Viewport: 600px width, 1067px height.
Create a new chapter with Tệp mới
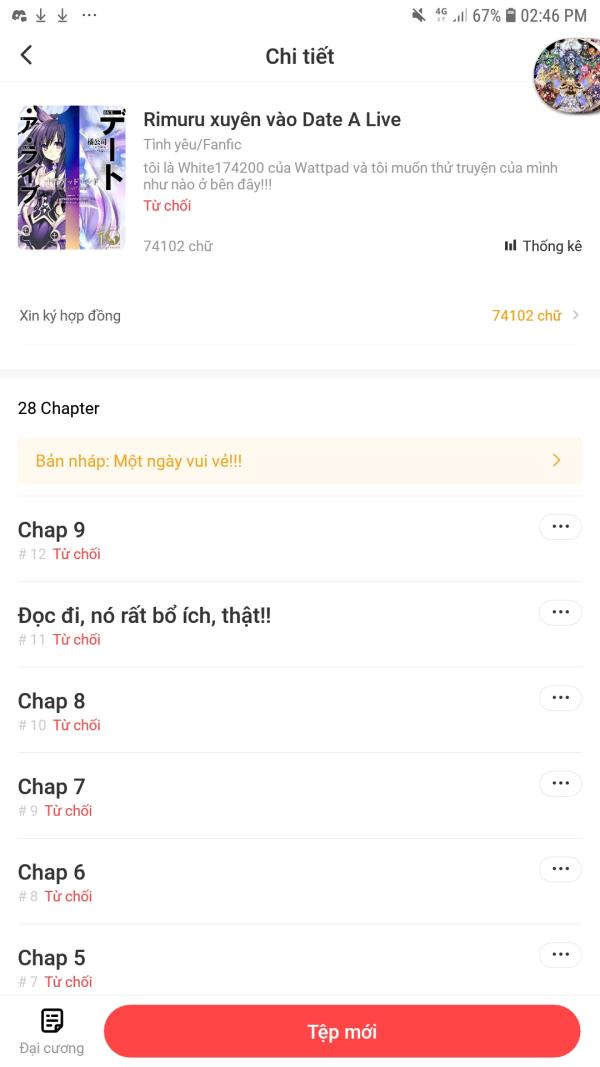(342, 1032)
